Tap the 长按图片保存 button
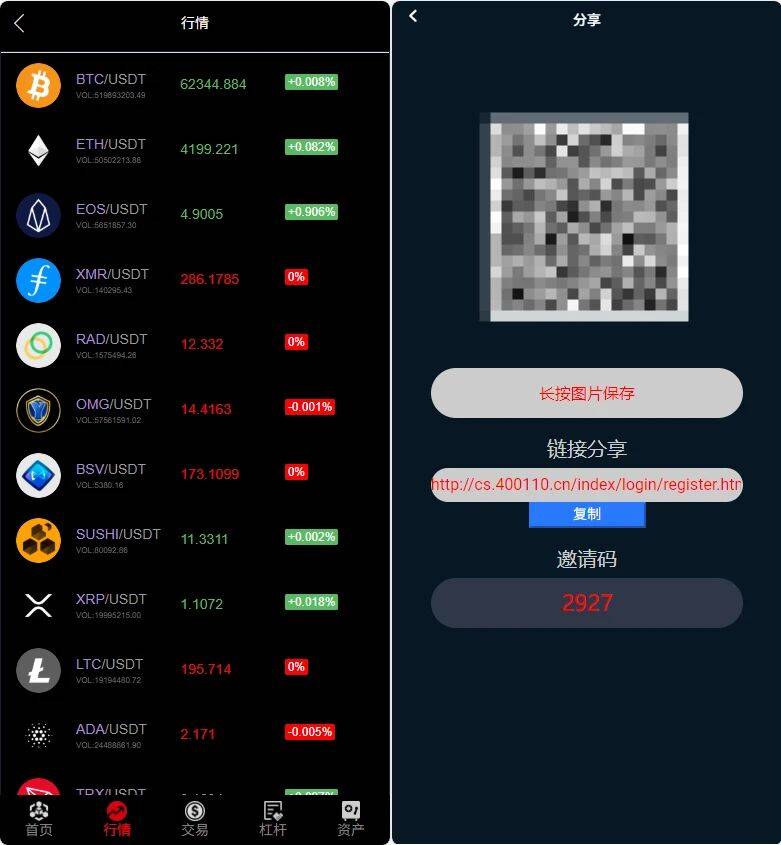Screen dimensions: 781x845 pos(586,393)
